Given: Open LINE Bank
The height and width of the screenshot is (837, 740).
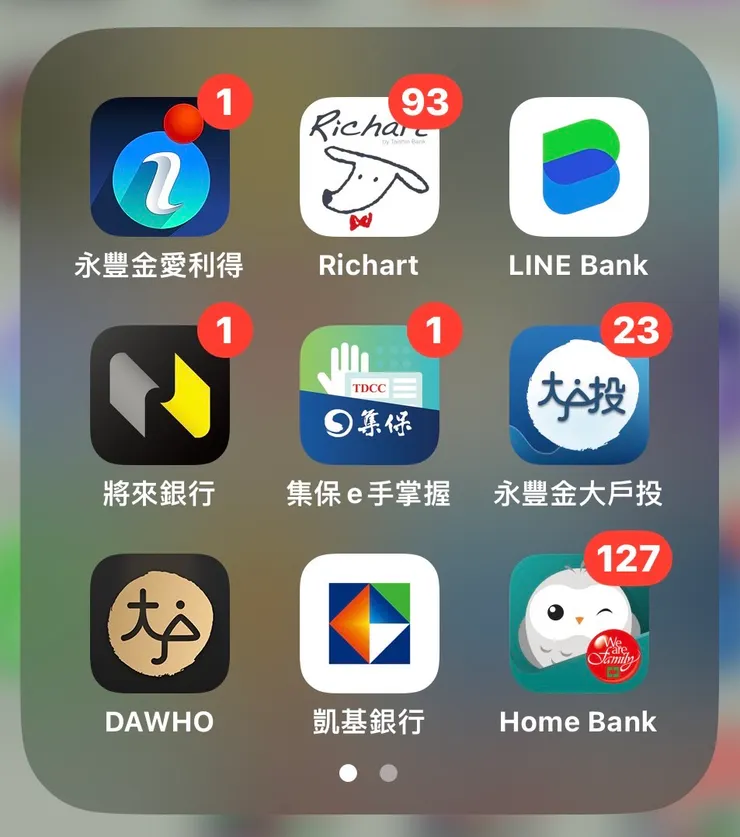Looking at the screenshot, I should (x=578, y=170).
